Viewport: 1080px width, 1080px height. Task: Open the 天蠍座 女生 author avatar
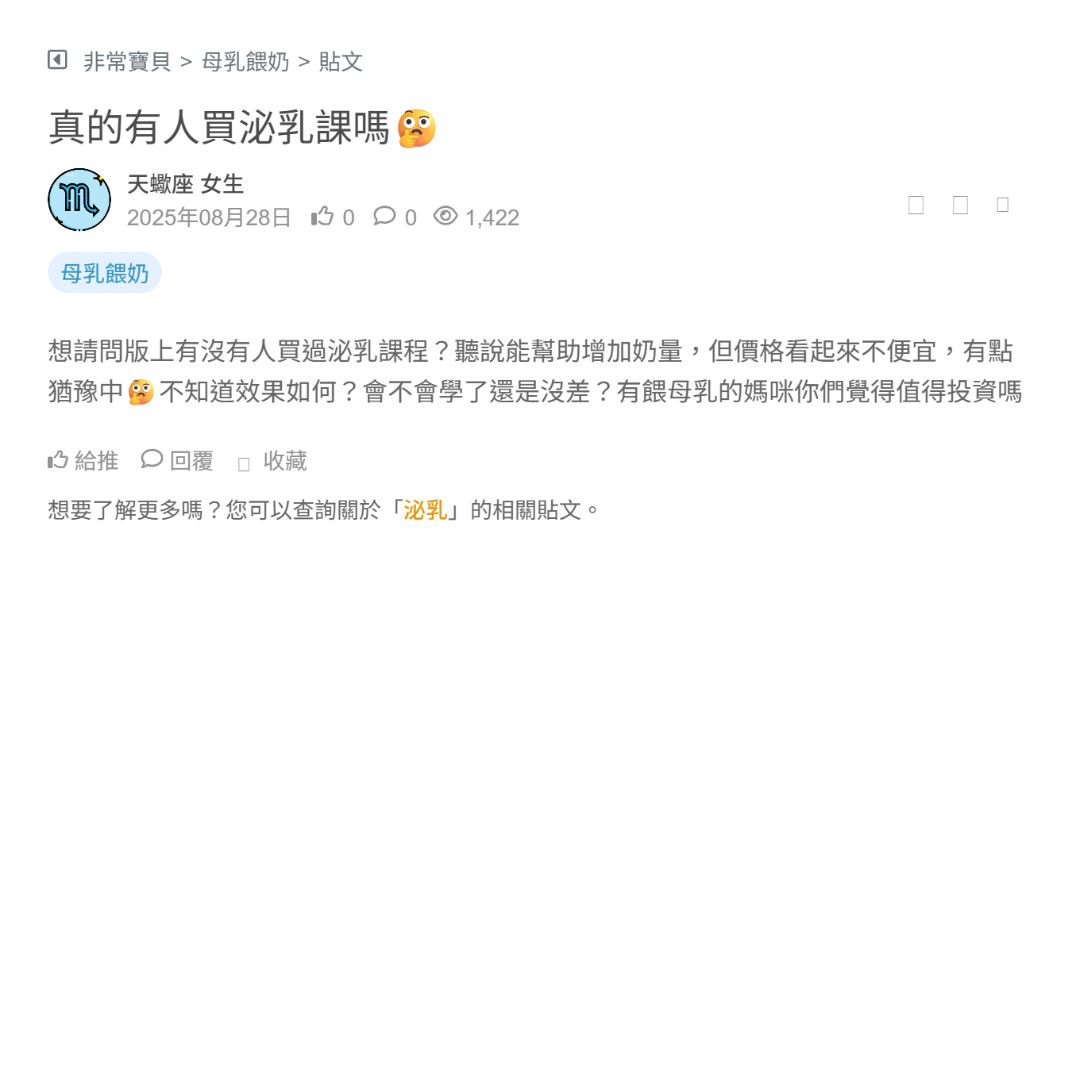pos(79,200)
